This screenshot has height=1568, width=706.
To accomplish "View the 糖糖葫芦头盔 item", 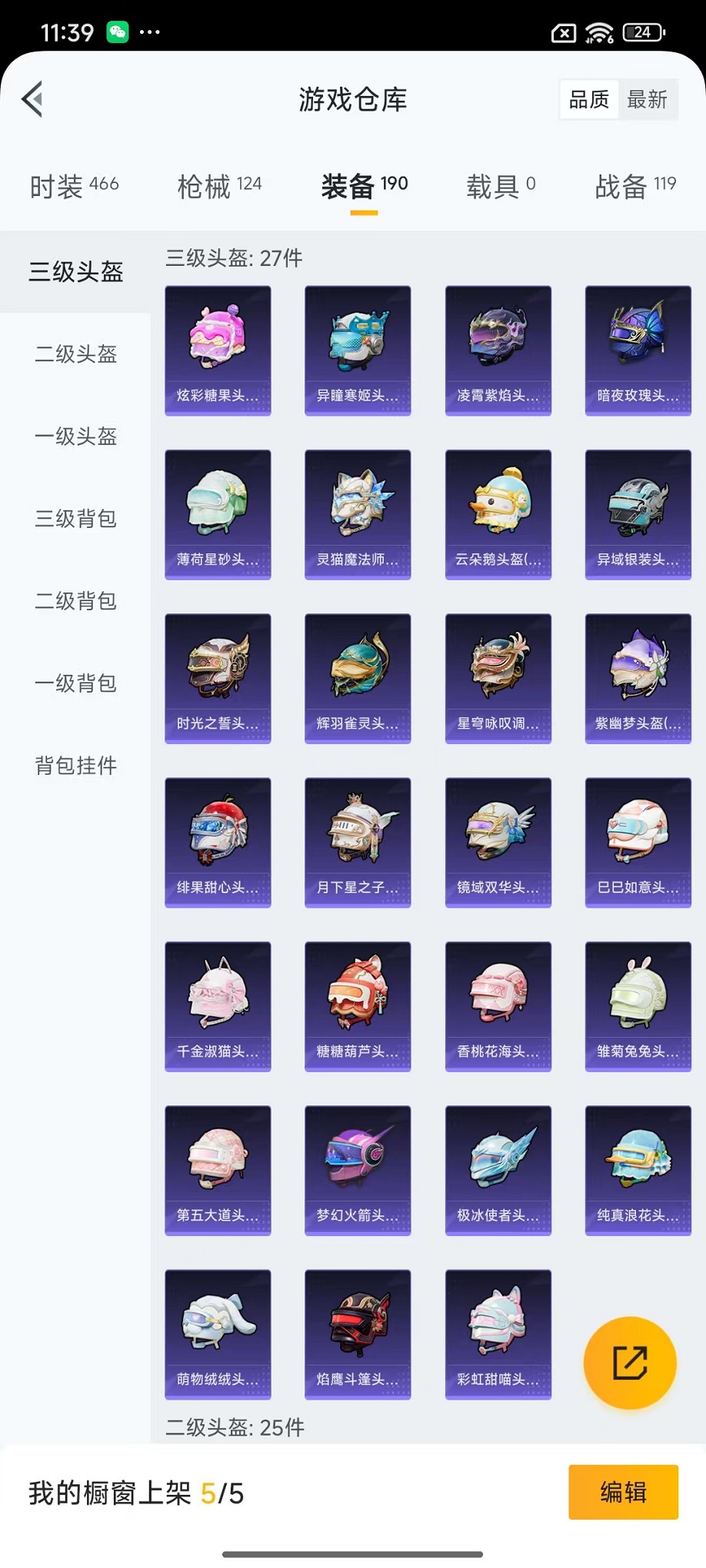I will point(358,1006).
